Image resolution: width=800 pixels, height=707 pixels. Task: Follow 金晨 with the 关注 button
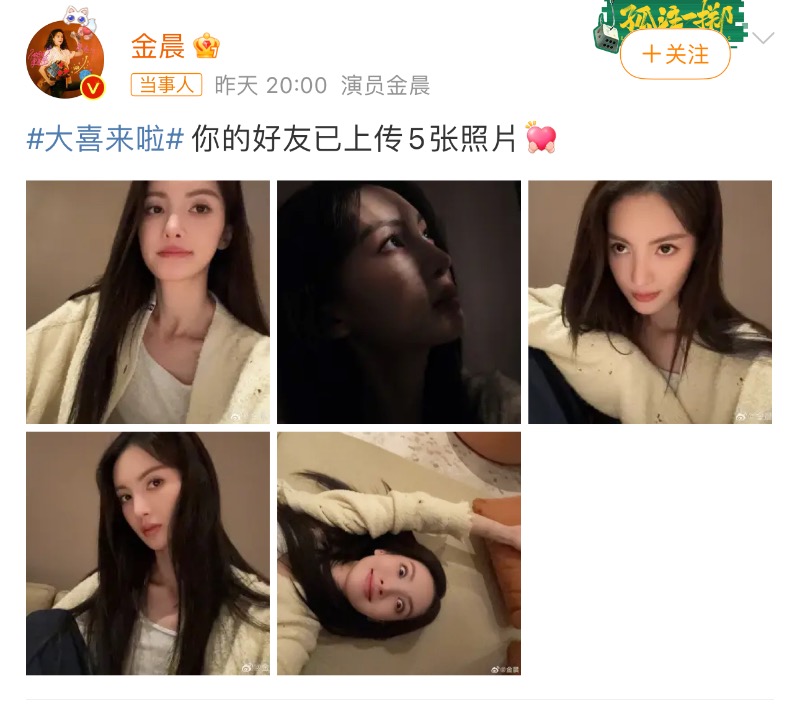pyautogui.click(x=675, y=54)
